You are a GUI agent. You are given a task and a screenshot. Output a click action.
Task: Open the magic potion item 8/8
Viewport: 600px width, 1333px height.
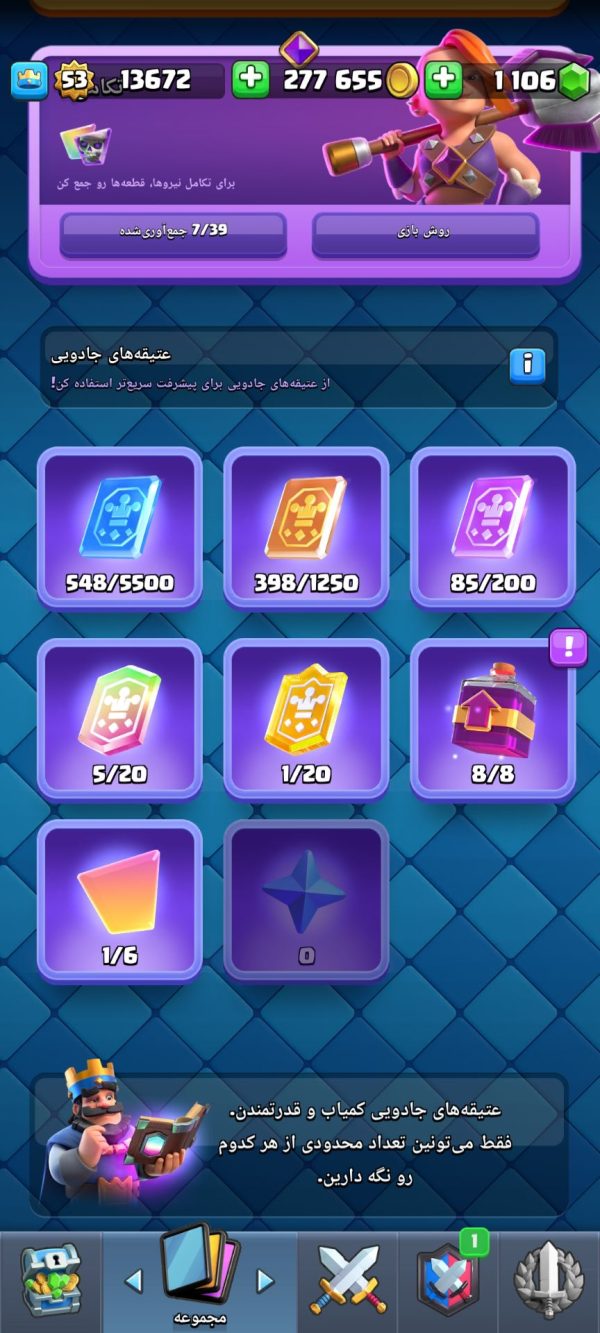click(493, 719)
